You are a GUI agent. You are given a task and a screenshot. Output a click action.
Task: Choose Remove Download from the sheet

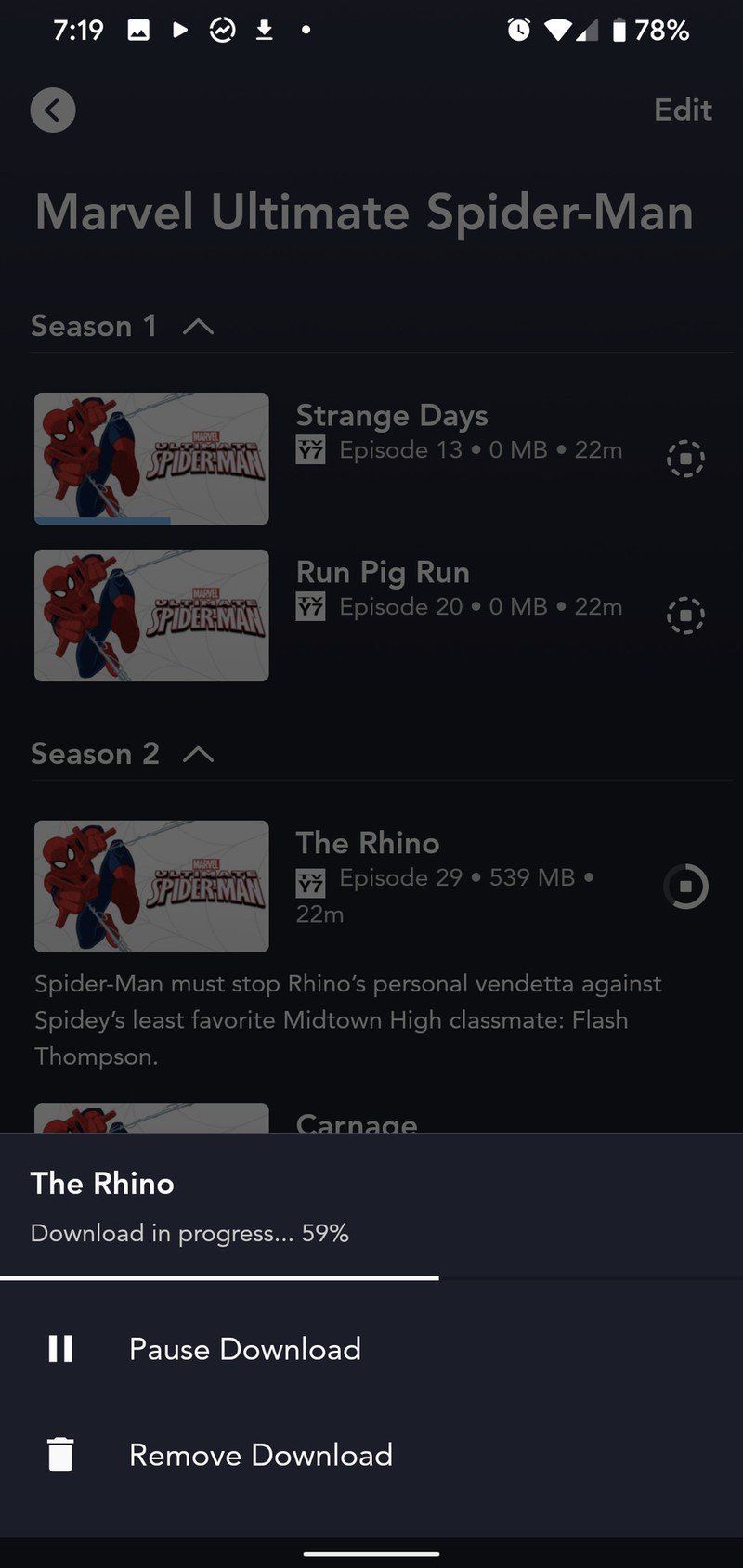coord(261,1455)
